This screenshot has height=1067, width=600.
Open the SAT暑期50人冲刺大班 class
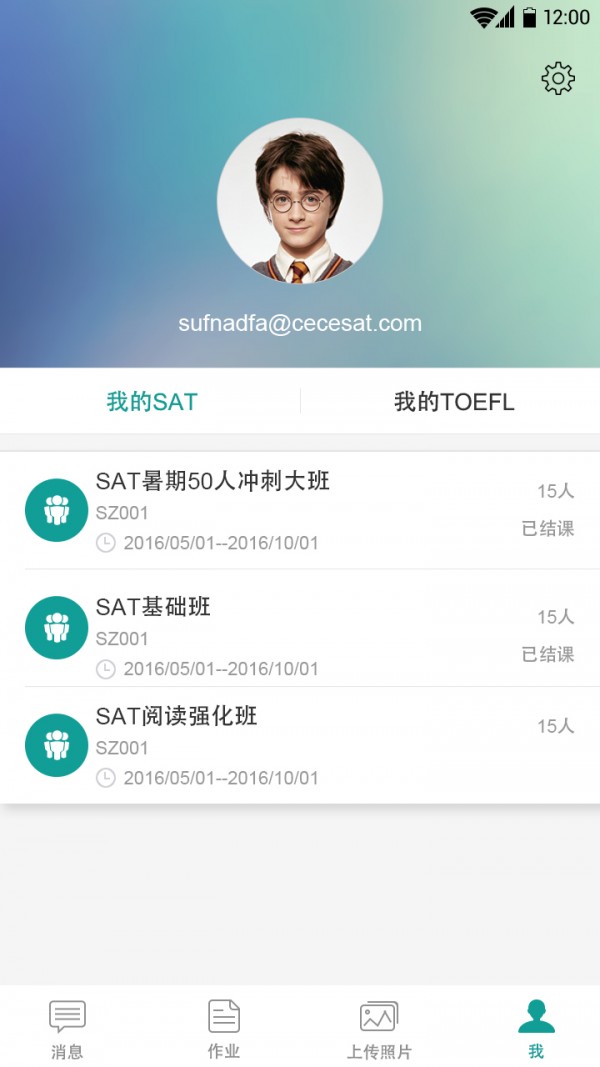coord(300,510)
